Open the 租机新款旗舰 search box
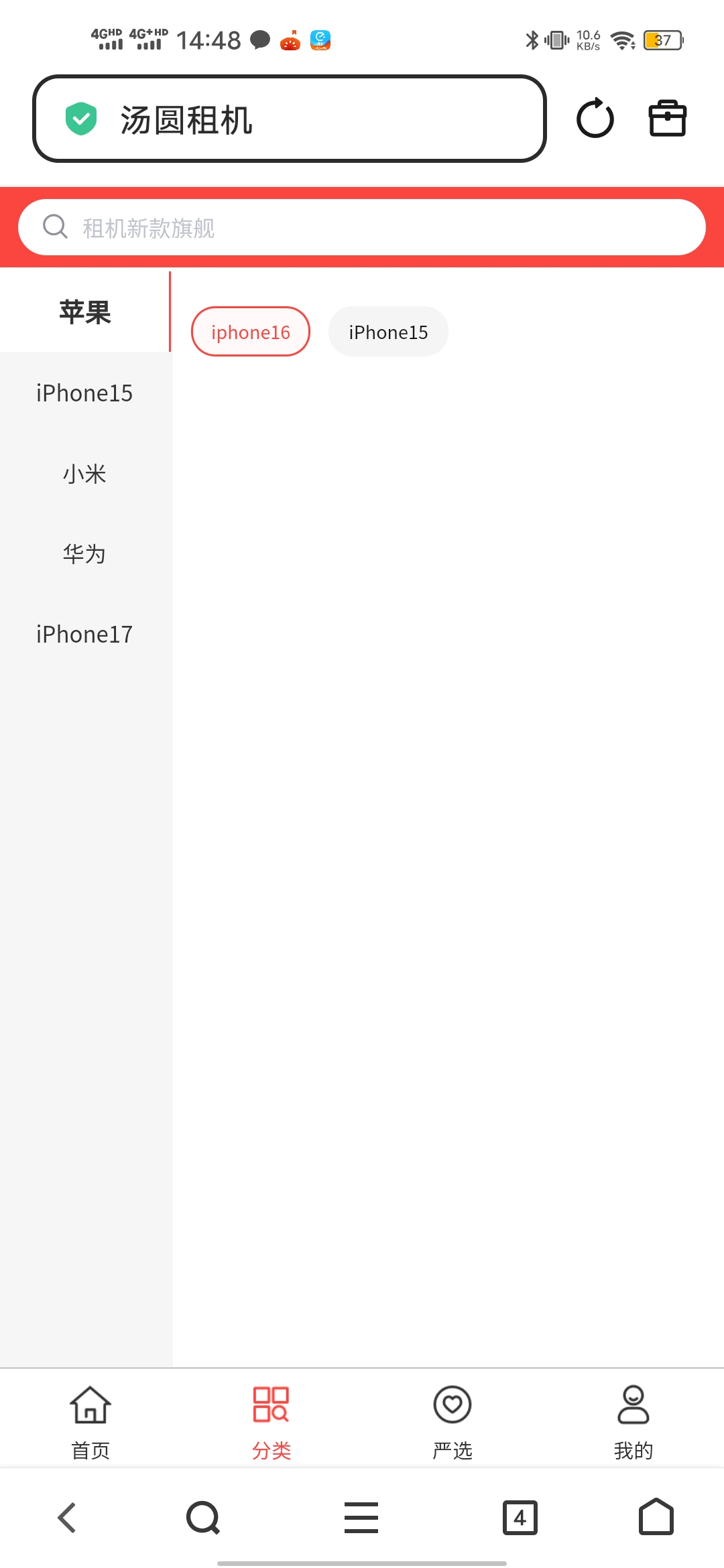Viewport: 724px width, 1568px height. (x=362, y=228)
